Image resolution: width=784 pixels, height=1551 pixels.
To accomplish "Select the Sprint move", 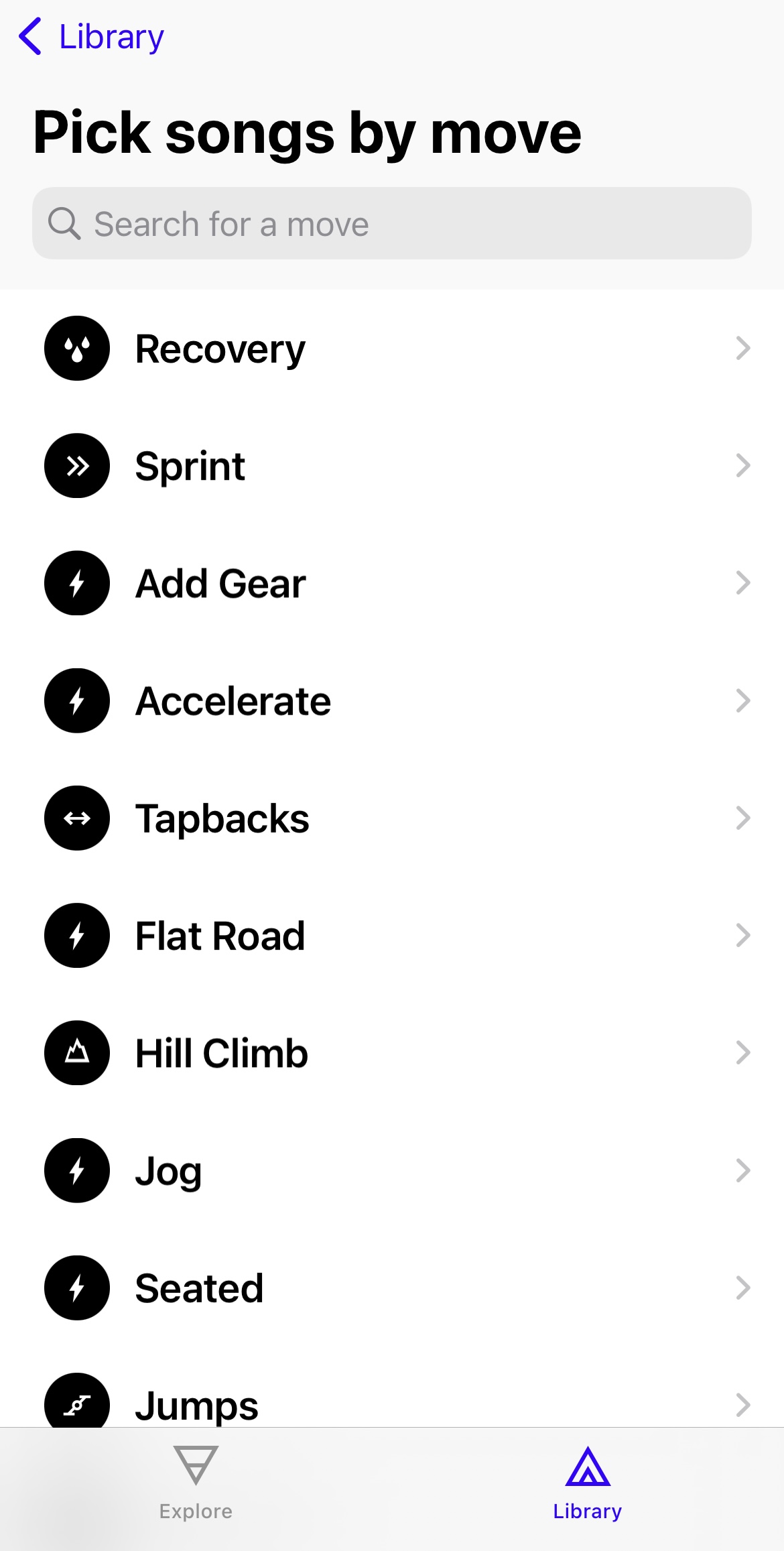I will coord(392,466).
